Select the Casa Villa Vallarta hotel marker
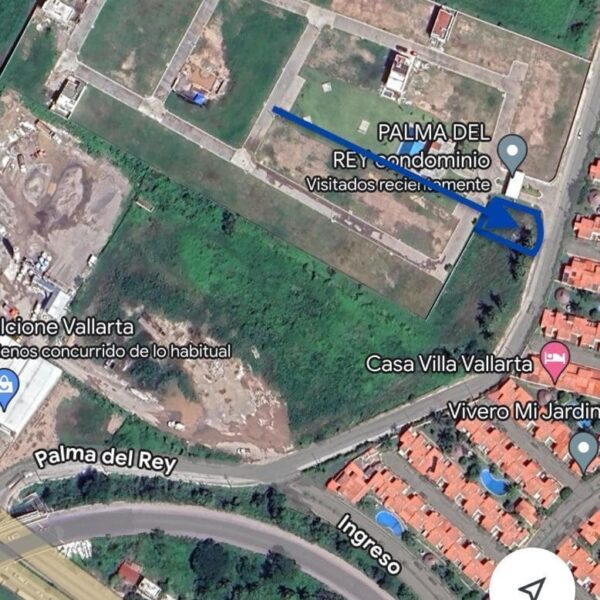Image resolution: width=600 pixels, height=600 pixels. pos(554,356)
